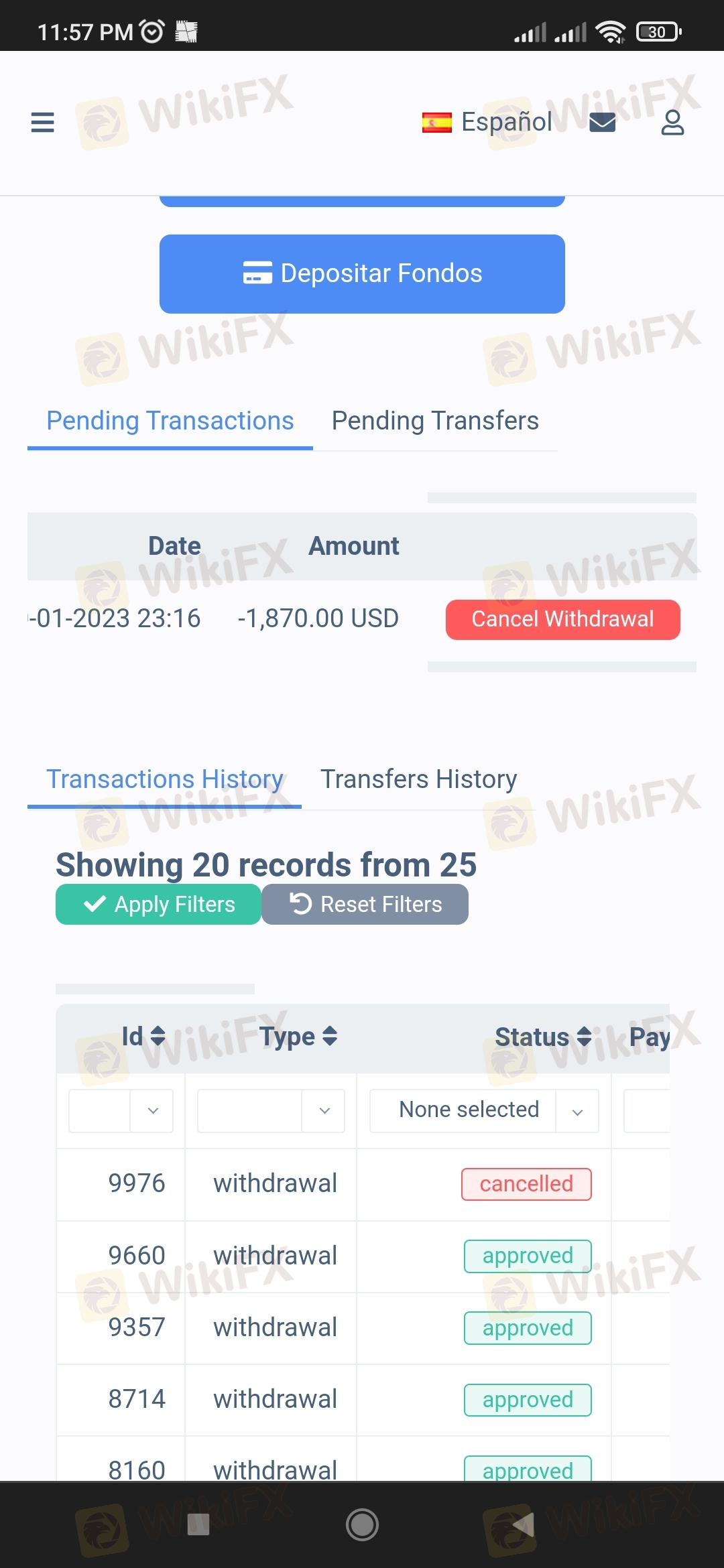
Task: Expand the Type filter dropdown
Action: [271, 1110]
